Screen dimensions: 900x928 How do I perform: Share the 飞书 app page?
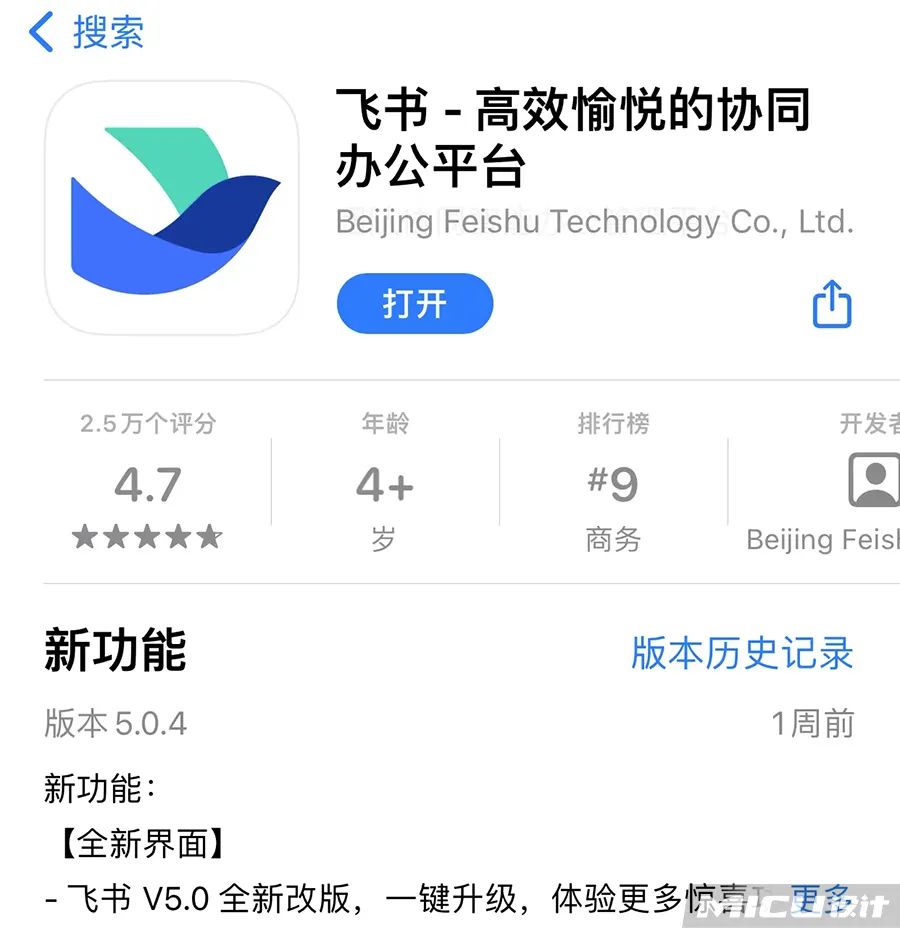(831, 303)
